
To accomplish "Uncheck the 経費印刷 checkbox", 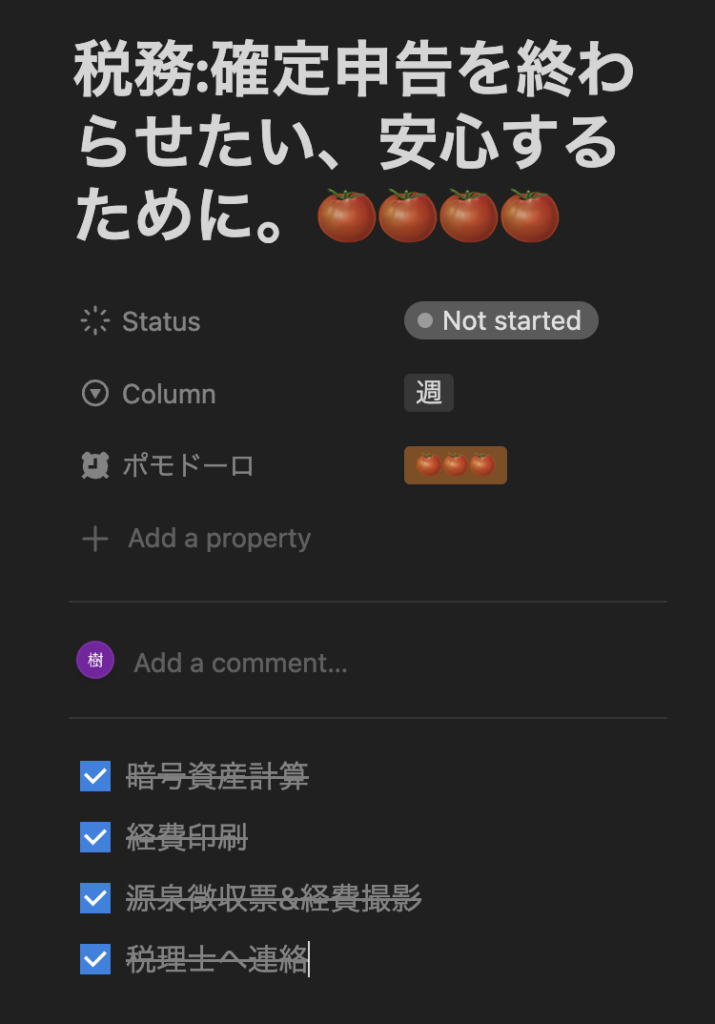I will point(95,837).
